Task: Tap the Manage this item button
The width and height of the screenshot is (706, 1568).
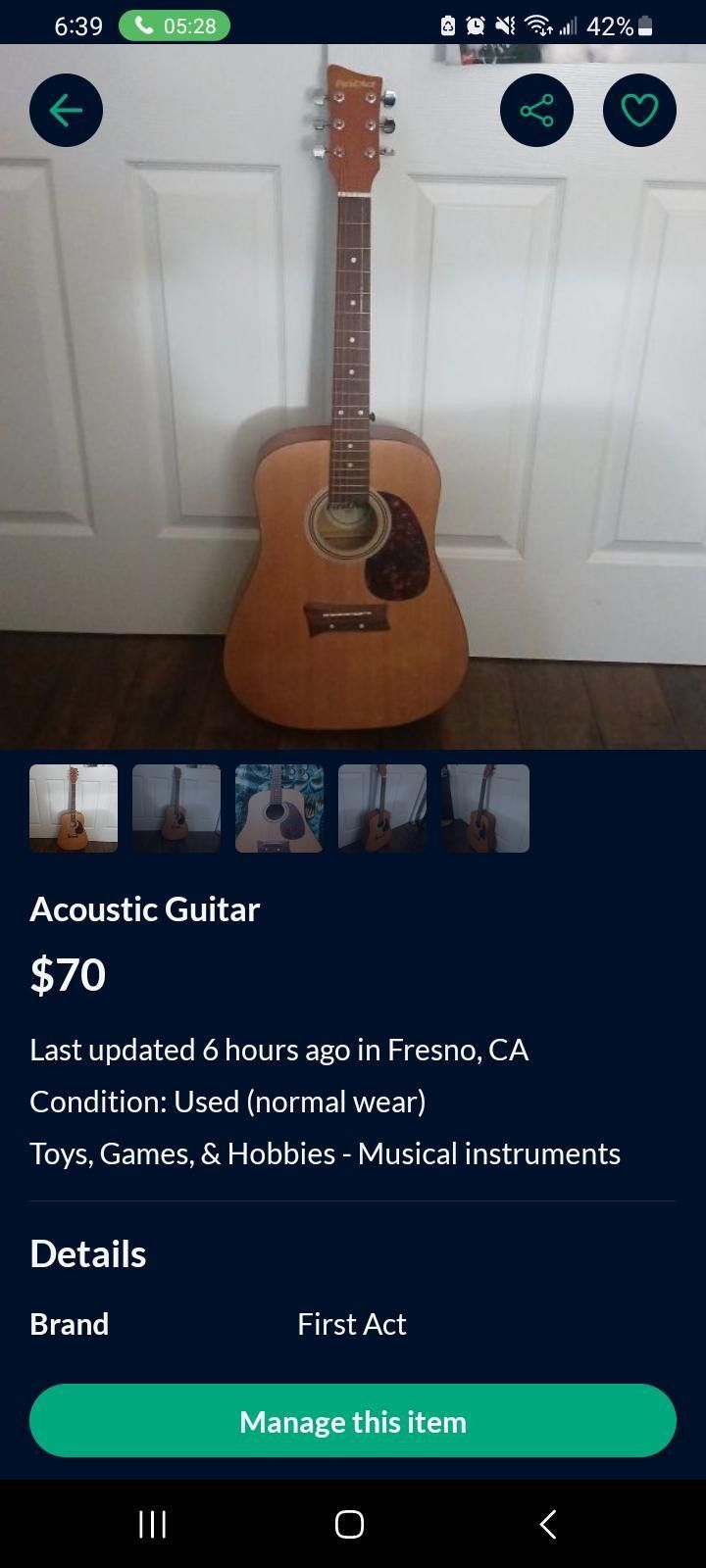Action: [353, 1420]
